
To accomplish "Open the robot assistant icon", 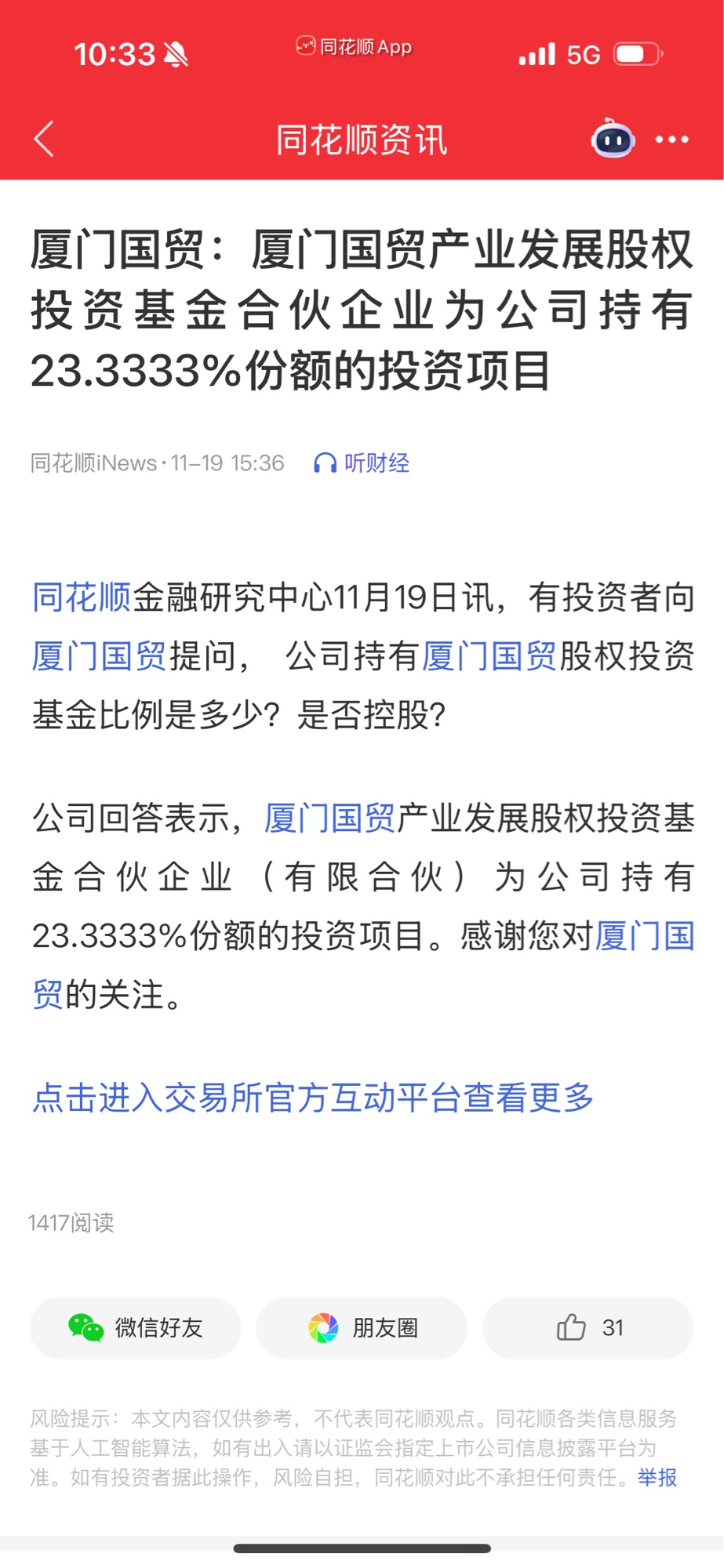I will 613,139.
